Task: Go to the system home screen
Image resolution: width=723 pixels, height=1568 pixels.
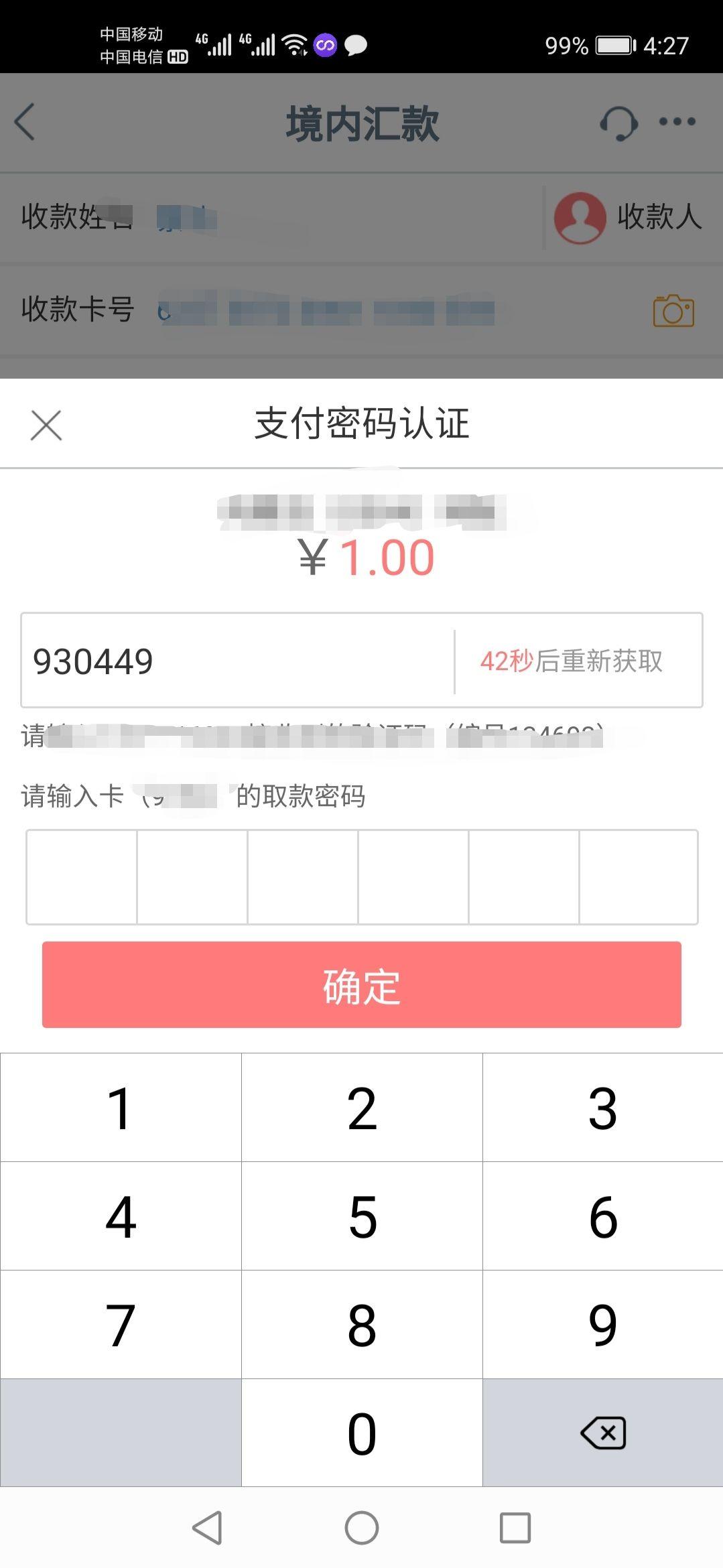Action: pyautogui.click(x=362, y=1528)
